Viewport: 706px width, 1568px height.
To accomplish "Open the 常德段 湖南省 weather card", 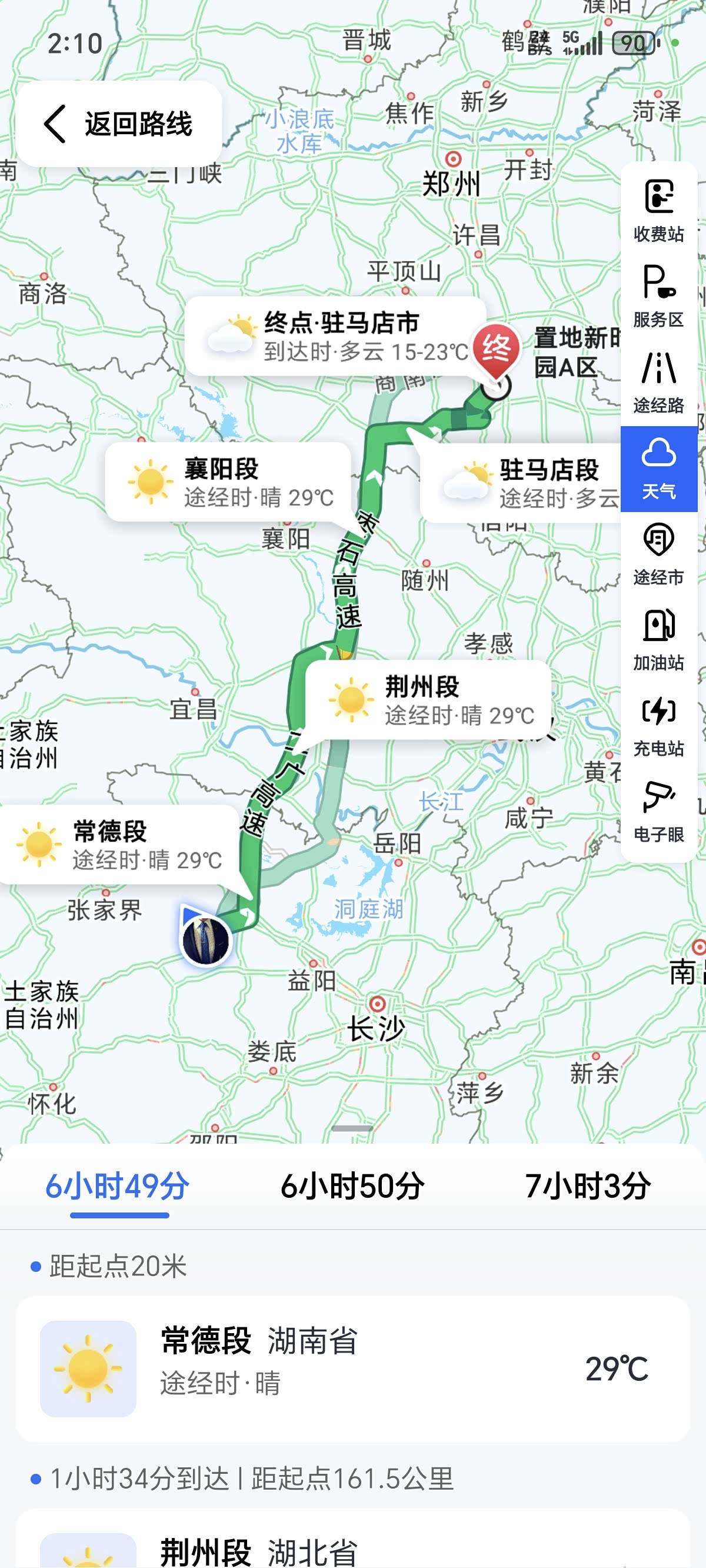I will pos(352,1368).
